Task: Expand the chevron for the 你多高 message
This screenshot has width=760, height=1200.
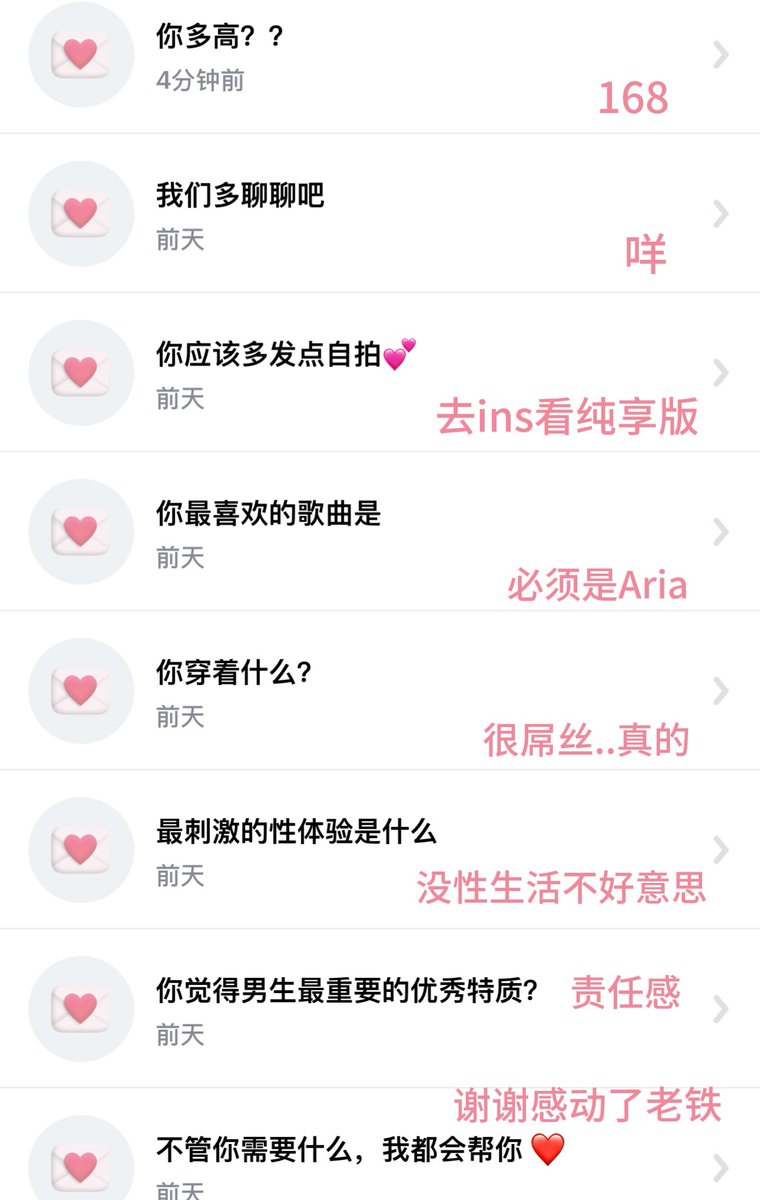Action: [x=719, y=54]
